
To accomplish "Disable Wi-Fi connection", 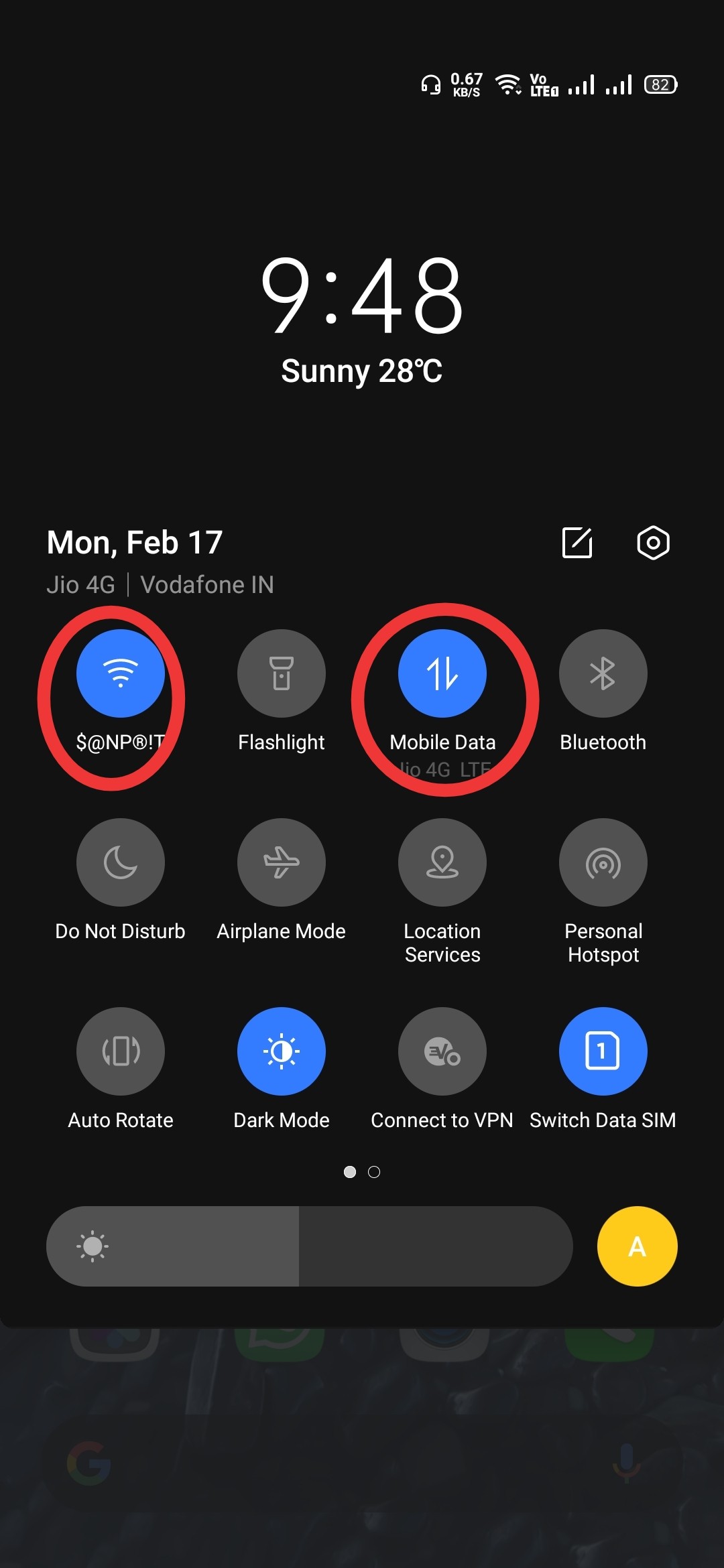I will 119,673.
